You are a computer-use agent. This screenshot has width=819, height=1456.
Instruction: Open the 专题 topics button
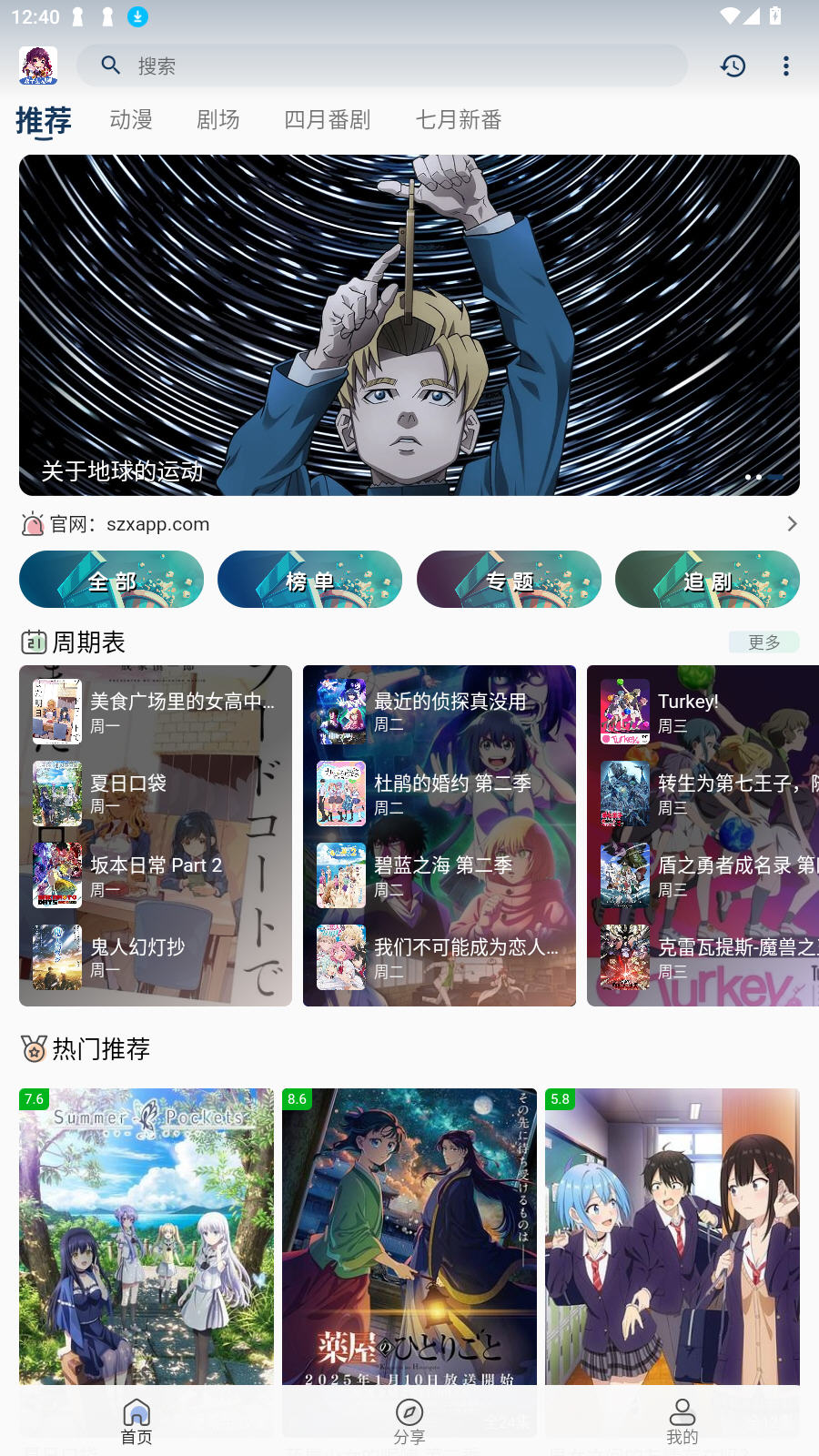509,580
